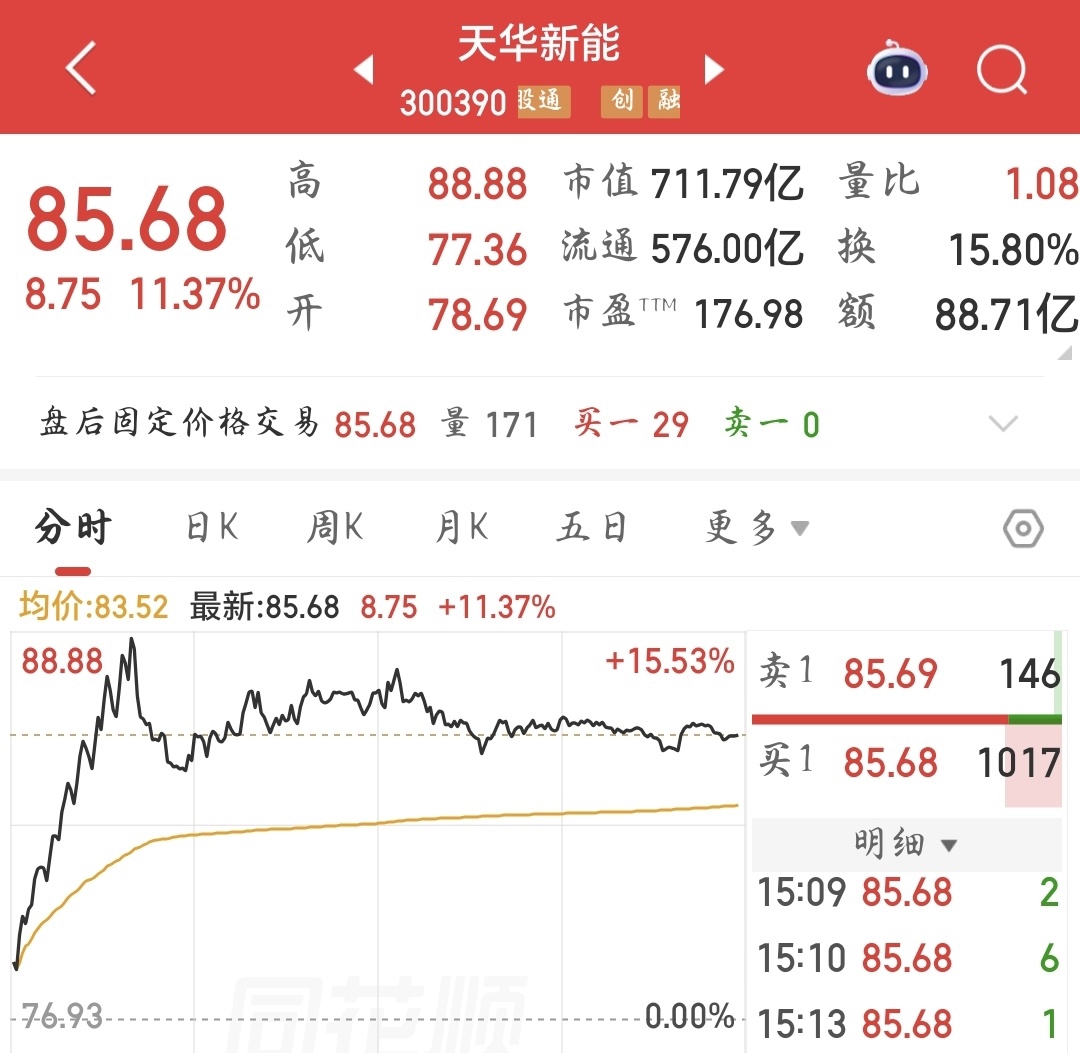Go back using the top-left arrow
Viewport: 1080px width, 1053px height.
(81, 69)
